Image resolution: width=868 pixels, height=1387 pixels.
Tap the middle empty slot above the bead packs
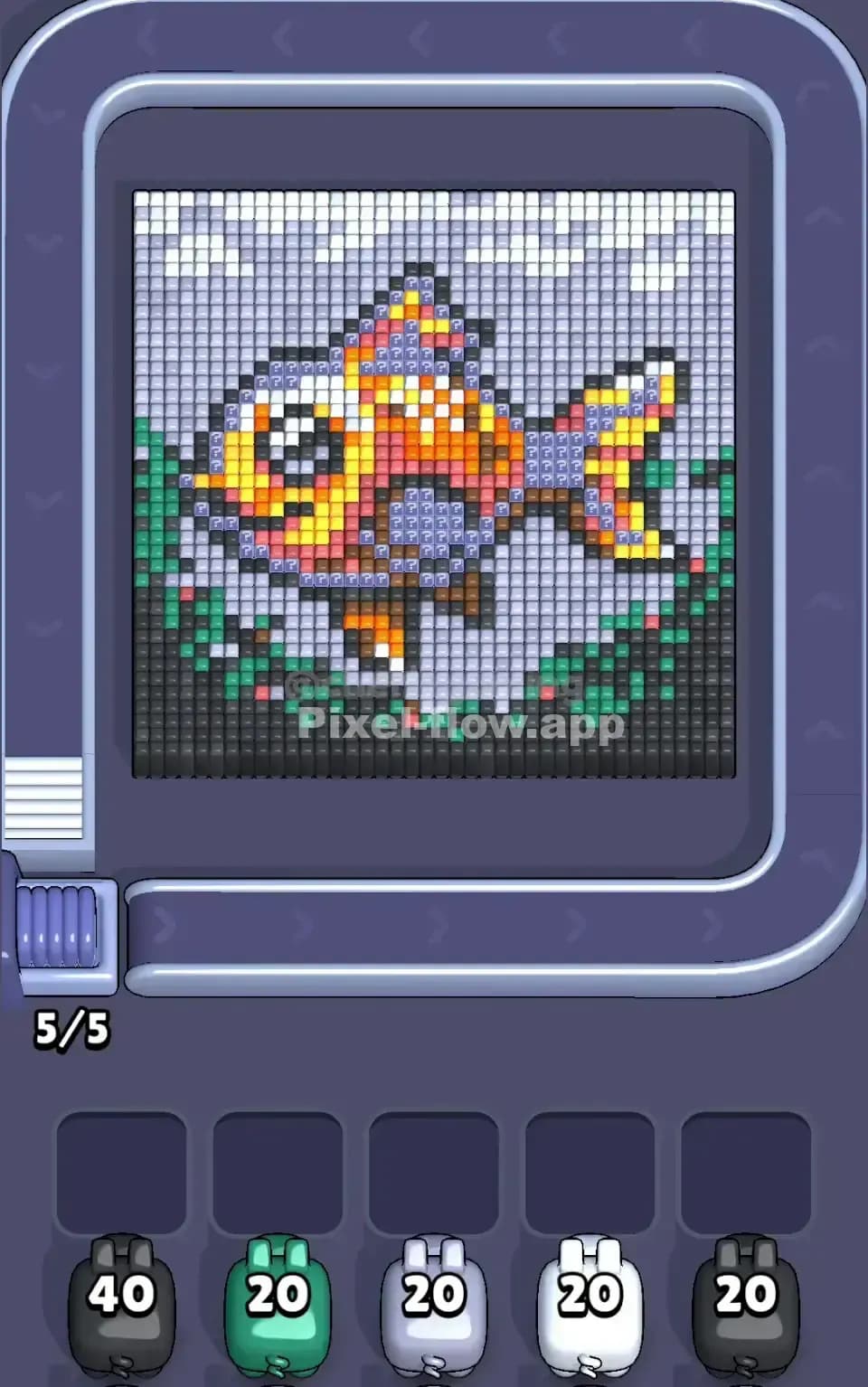click(432, 1168)
